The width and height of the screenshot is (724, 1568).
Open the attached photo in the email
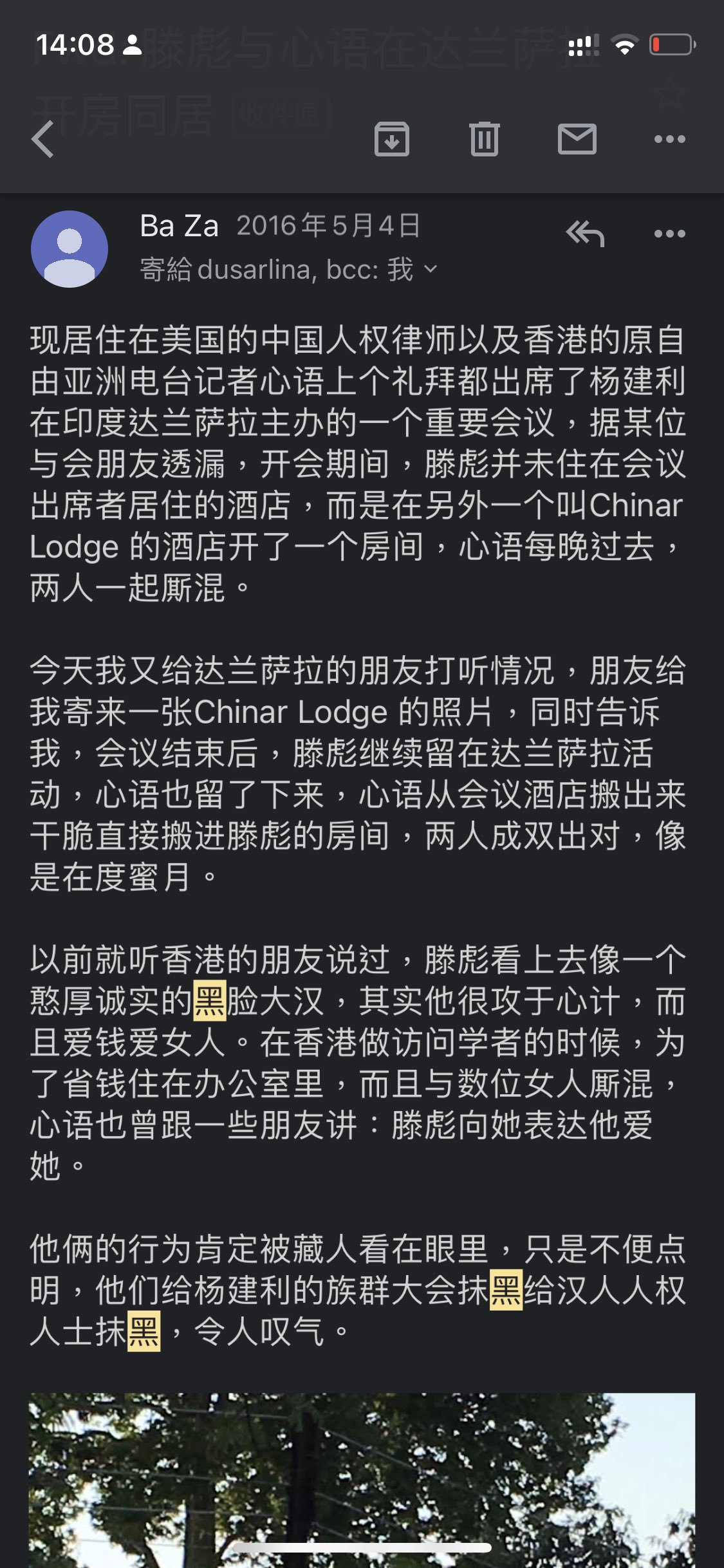tap(362, 1474)
